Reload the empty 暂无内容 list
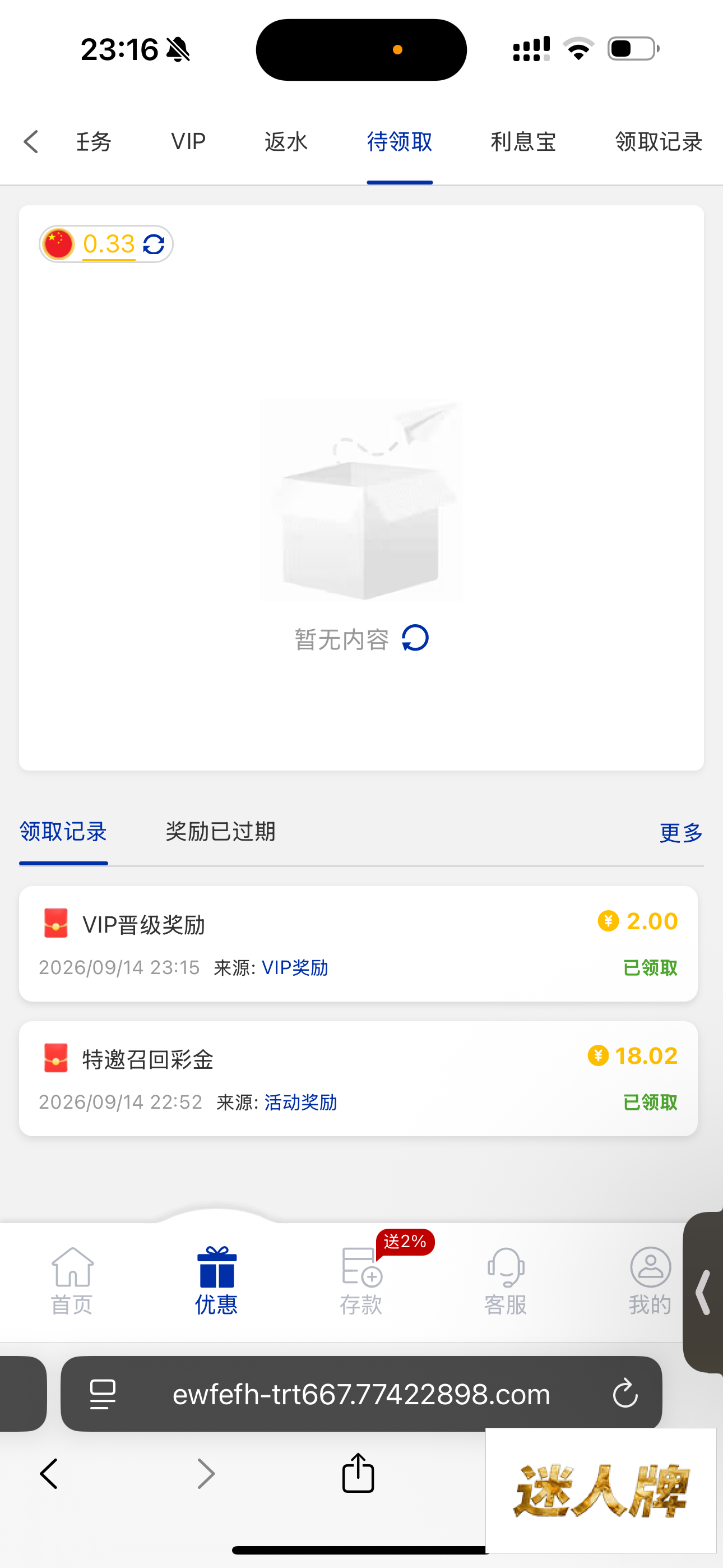Screen dimensions: 723x1568 (x=415, y=639)
